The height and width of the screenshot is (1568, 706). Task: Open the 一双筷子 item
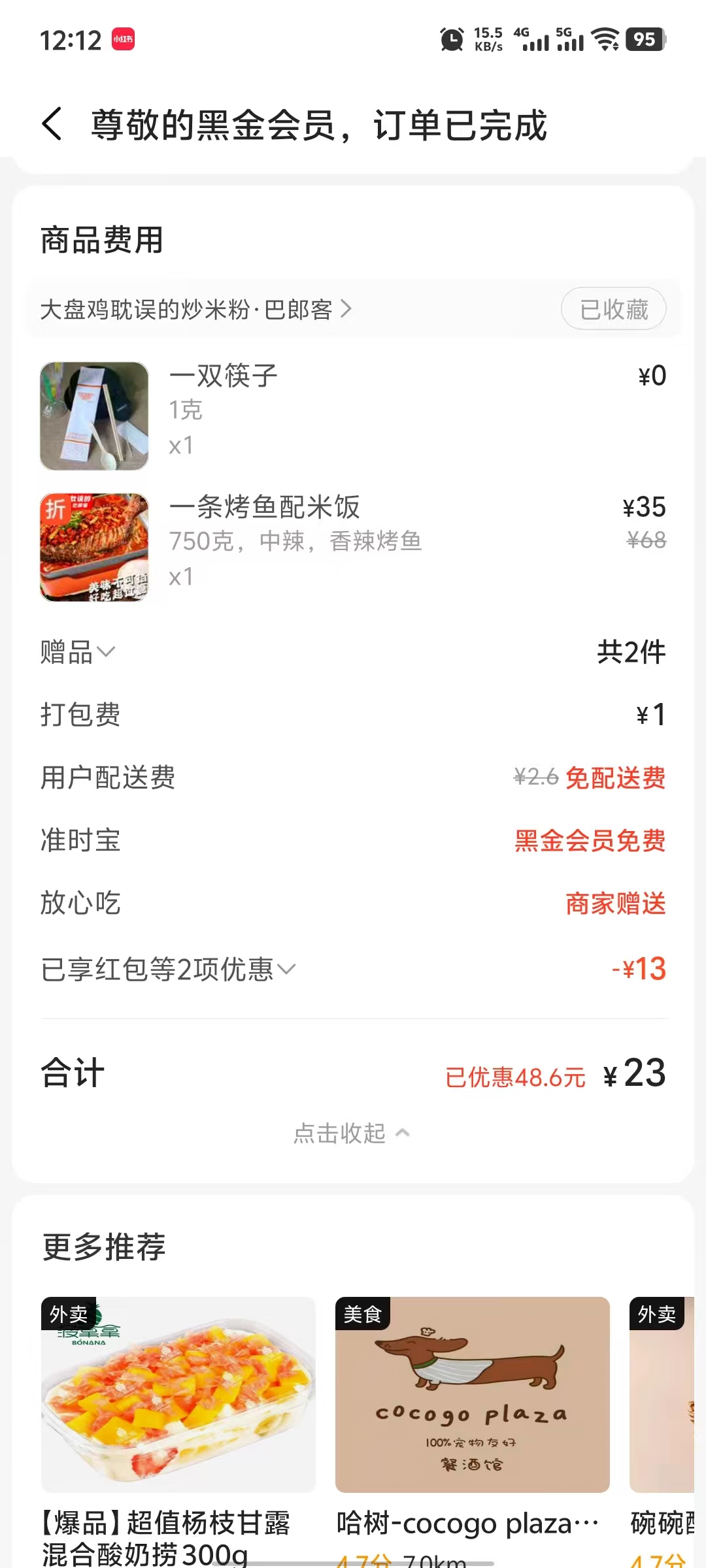pyautogui.click(x=224, y=376)
